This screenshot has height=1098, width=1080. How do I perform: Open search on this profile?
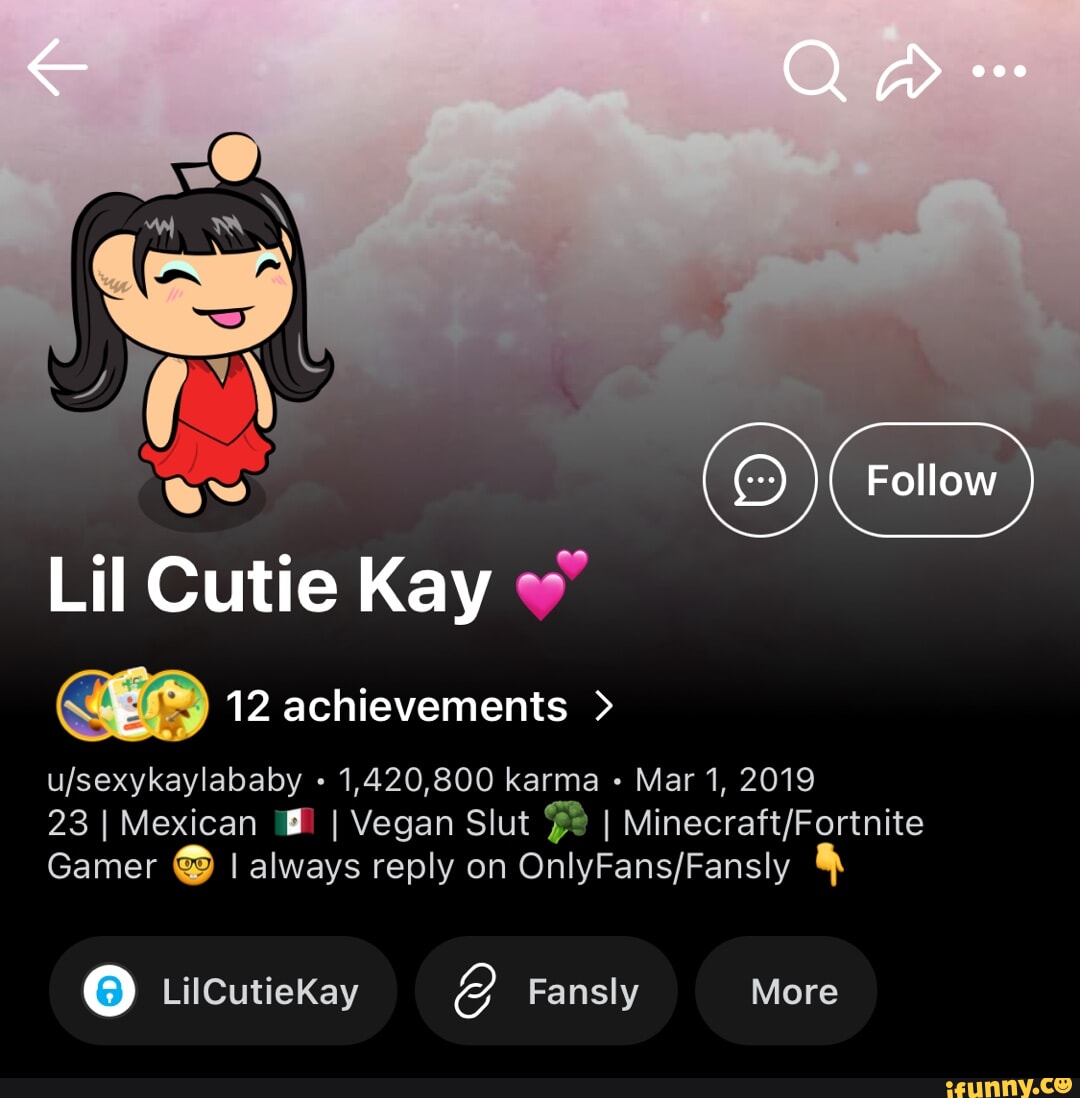pyautogui.click(x=814, y=71)
